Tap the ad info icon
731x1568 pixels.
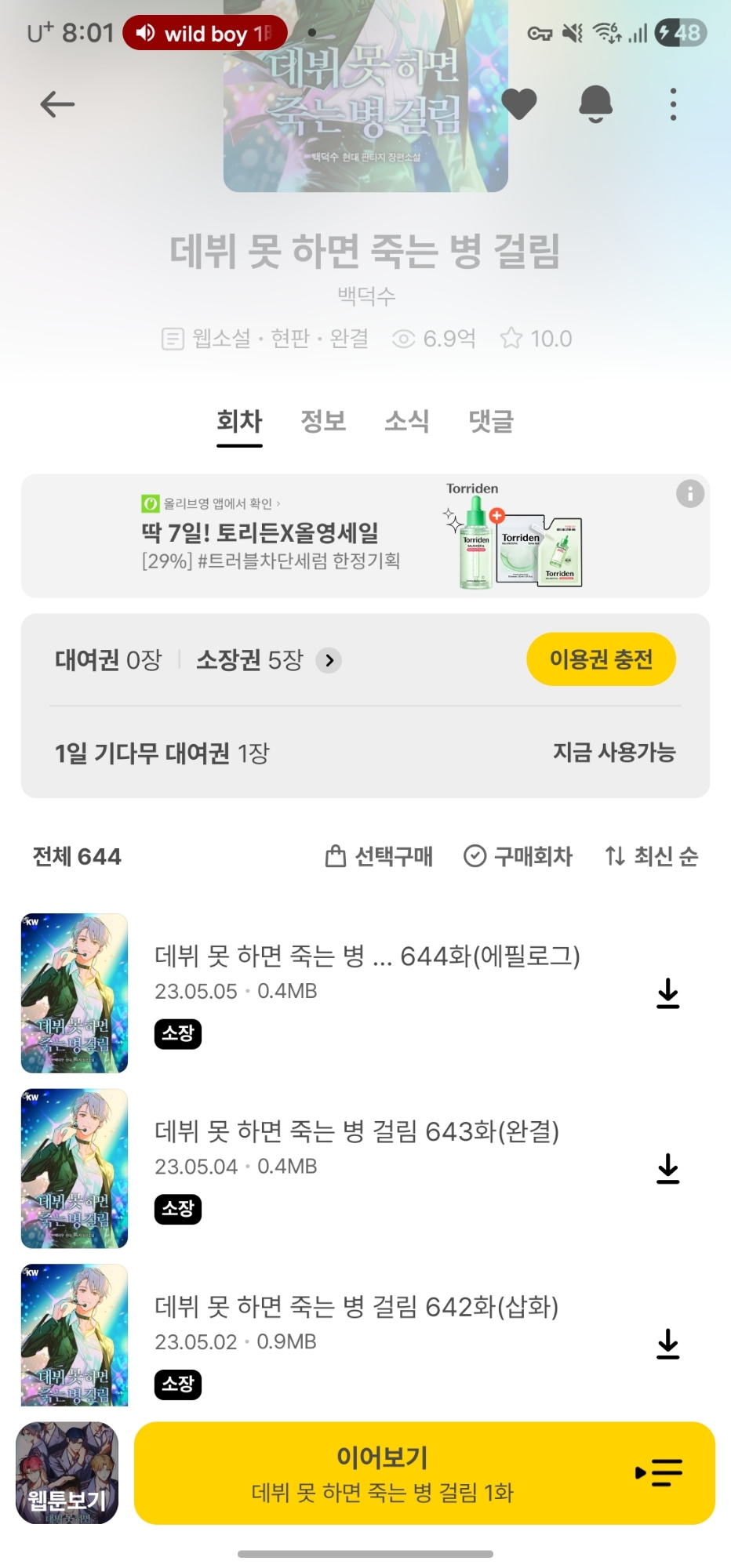(x=690, y=494)
